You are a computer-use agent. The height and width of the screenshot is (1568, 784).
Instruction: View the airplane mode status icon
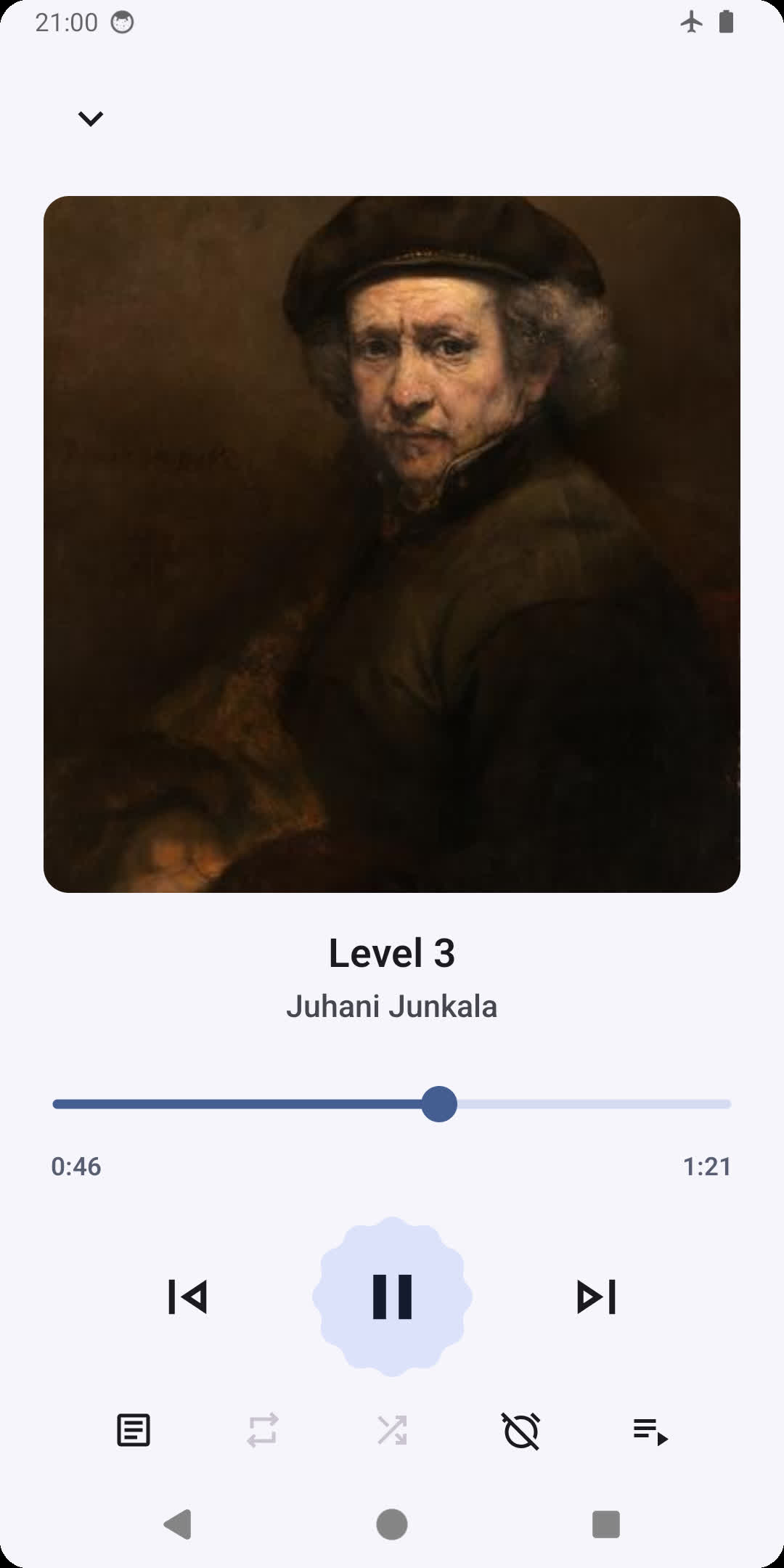[x=693, y=23]
